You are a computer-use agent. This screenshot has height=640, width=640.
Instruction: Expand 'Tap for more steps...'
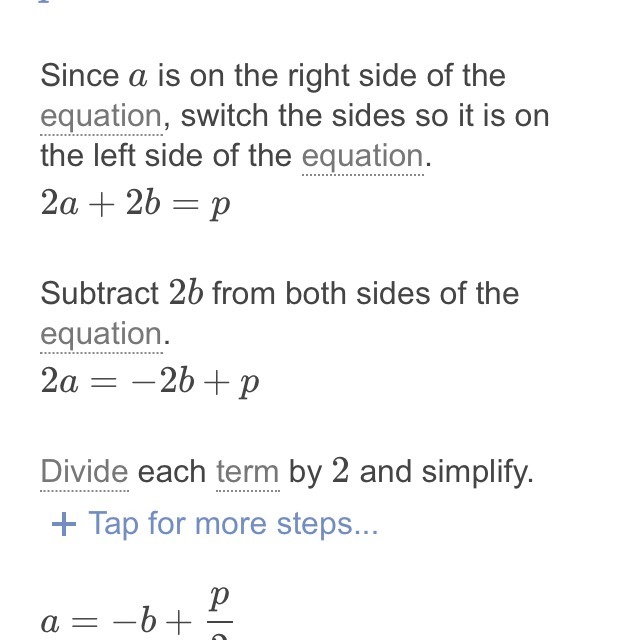point(215,524)
